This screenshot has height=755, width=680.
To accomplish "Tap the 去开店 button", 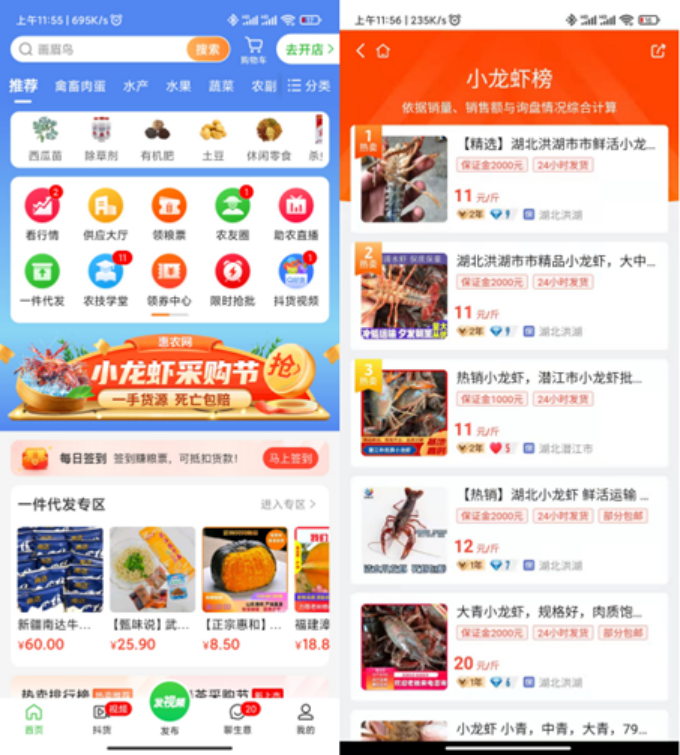I will click(305, 49).
